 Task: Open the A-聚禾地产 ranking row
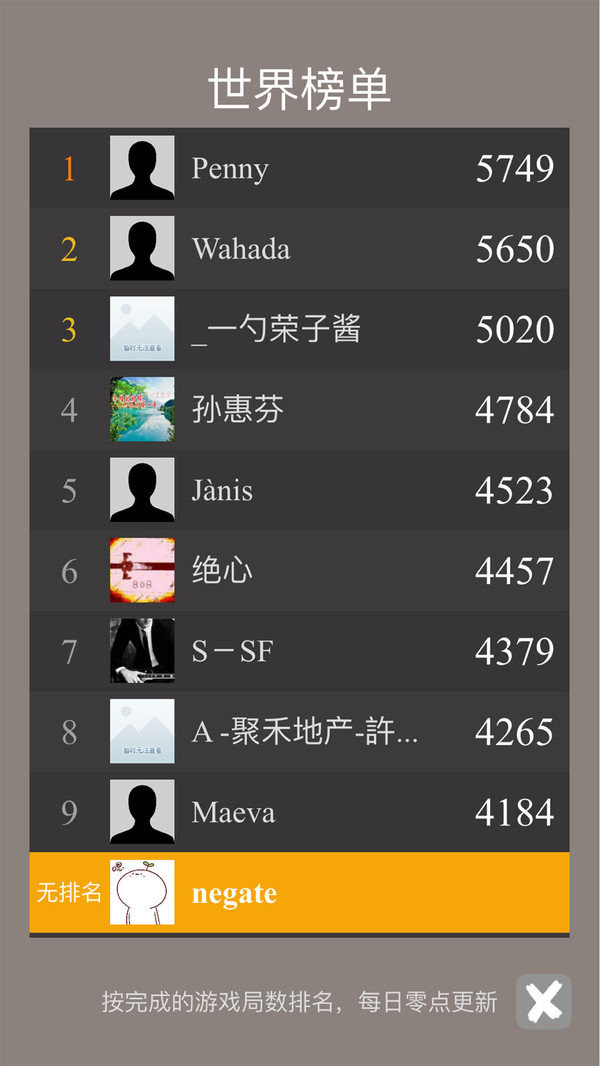(300, 732)
